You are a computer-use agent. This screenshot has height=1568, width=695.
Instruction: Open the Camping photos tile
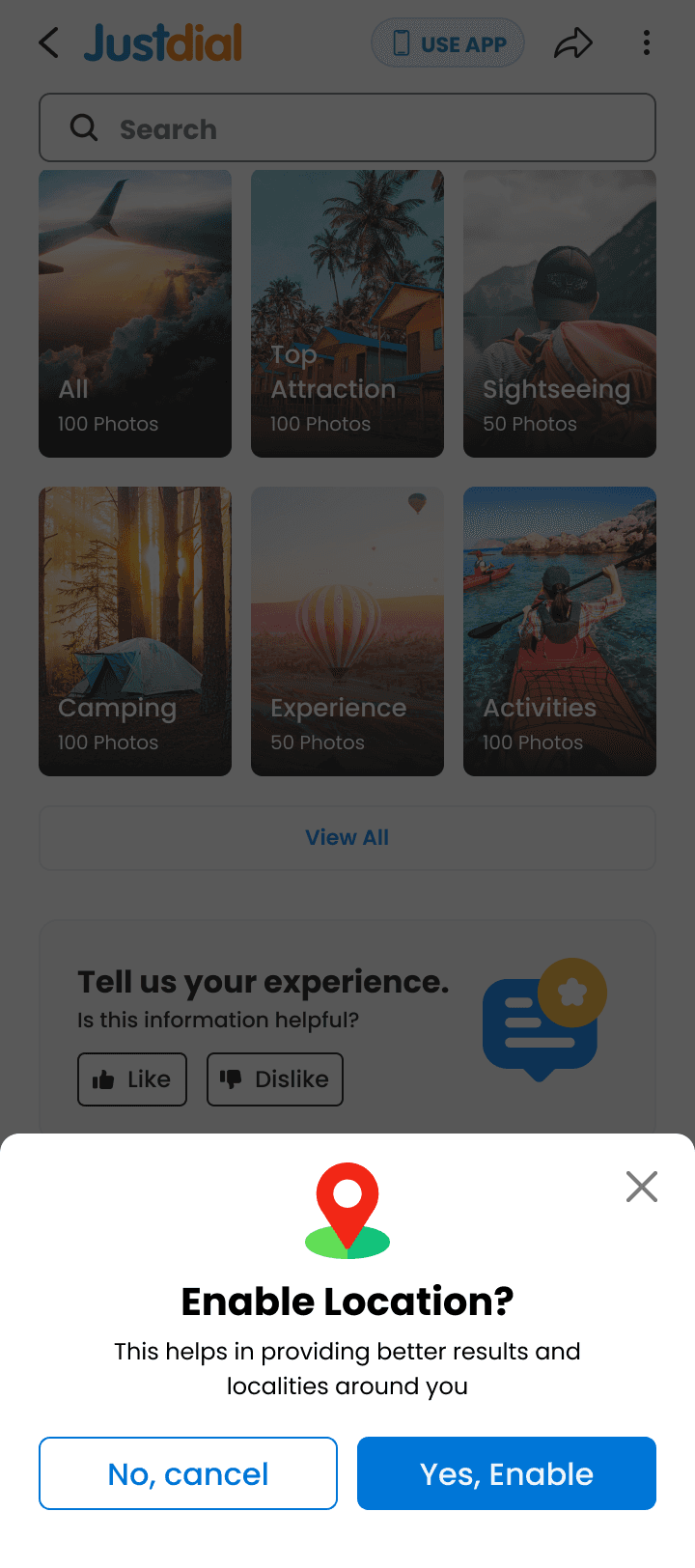[135, 631]
